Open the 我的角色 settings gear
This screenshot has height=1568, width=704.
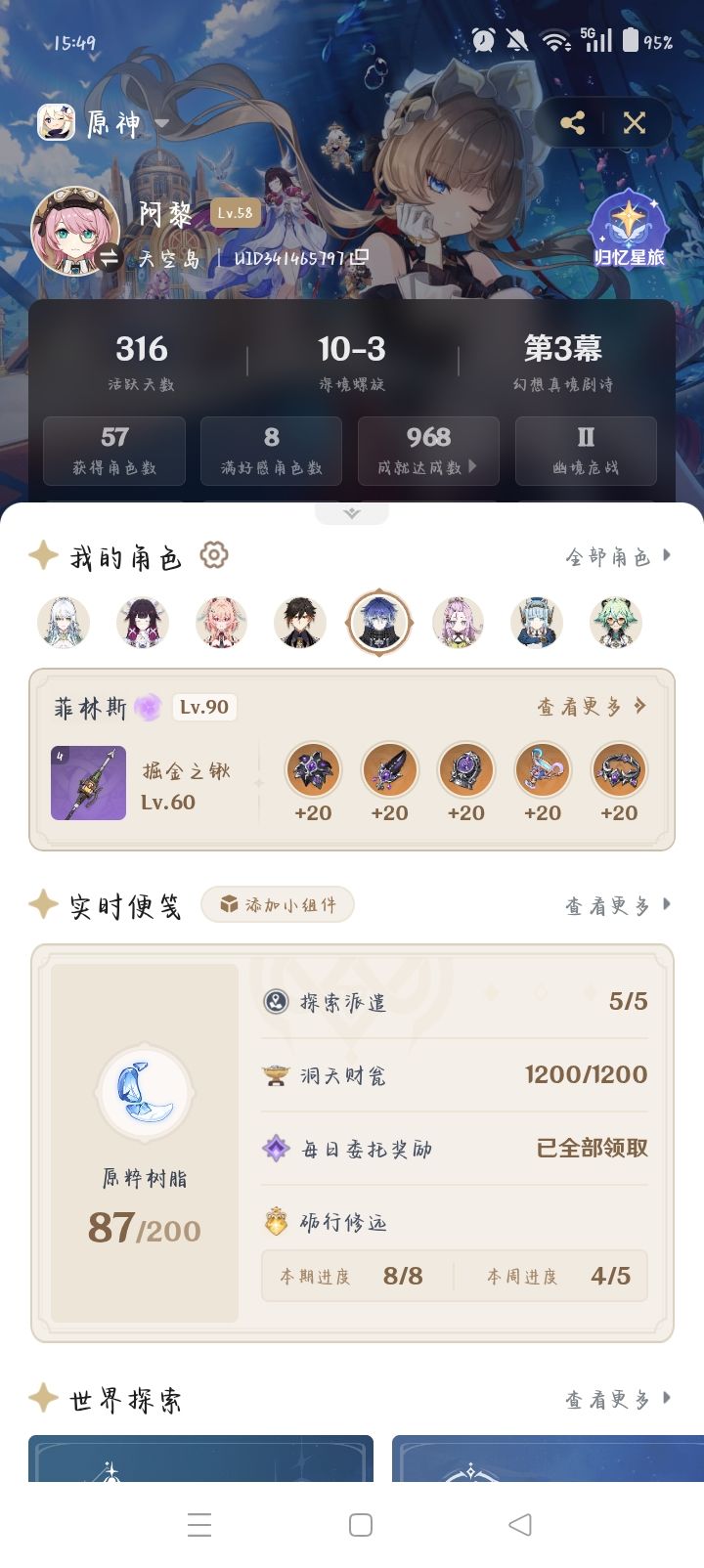[x=214, y=555]
